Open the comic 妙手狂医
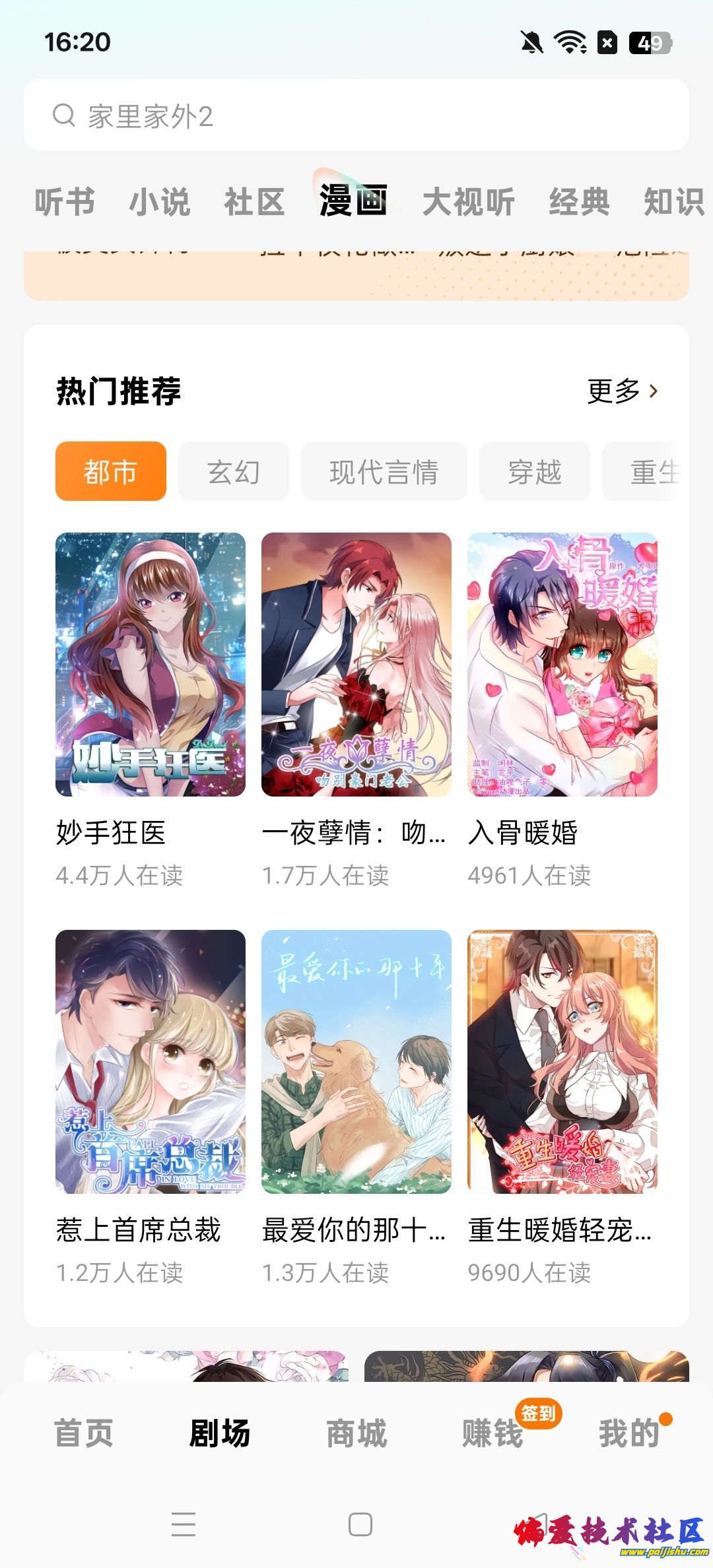This screenshot has height=1568, width=713. (x=151, y=664)
